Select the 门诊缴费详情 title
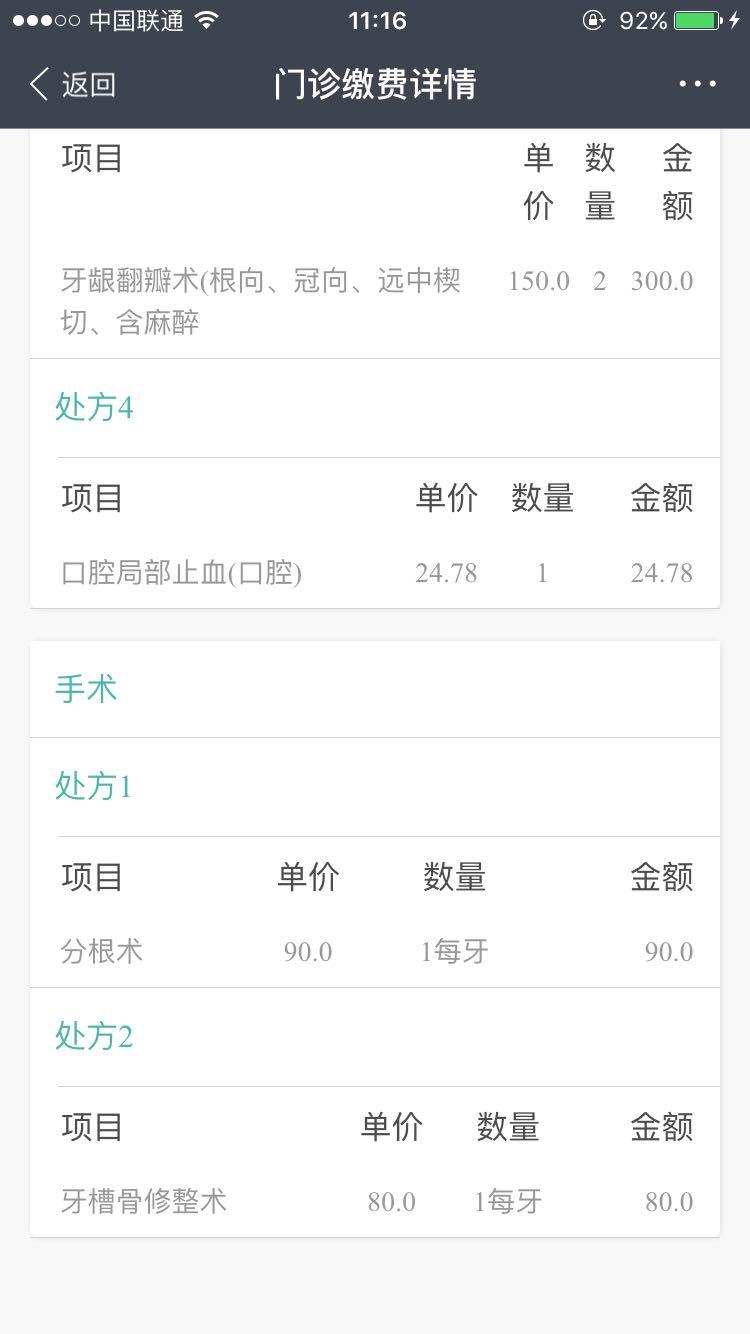Screen dimensions: 750x1334 [x=375, y=86]
